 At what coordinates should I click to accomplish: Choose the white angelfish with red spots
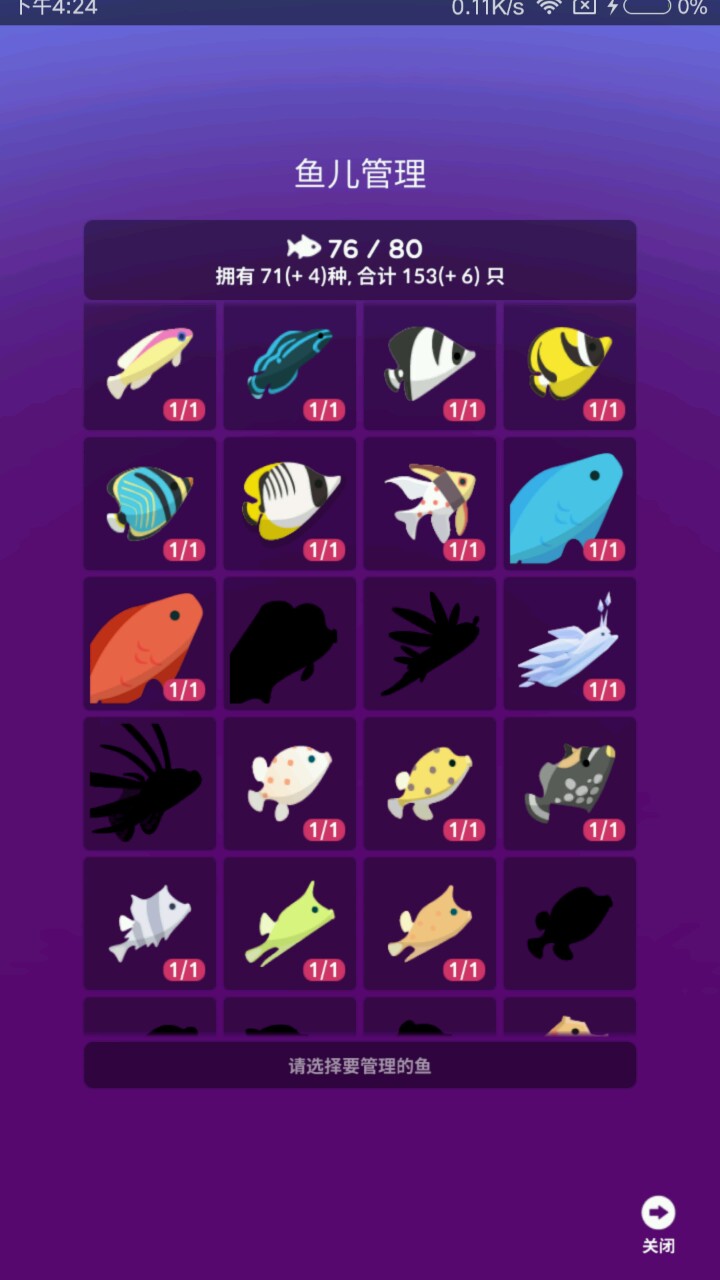430,504
